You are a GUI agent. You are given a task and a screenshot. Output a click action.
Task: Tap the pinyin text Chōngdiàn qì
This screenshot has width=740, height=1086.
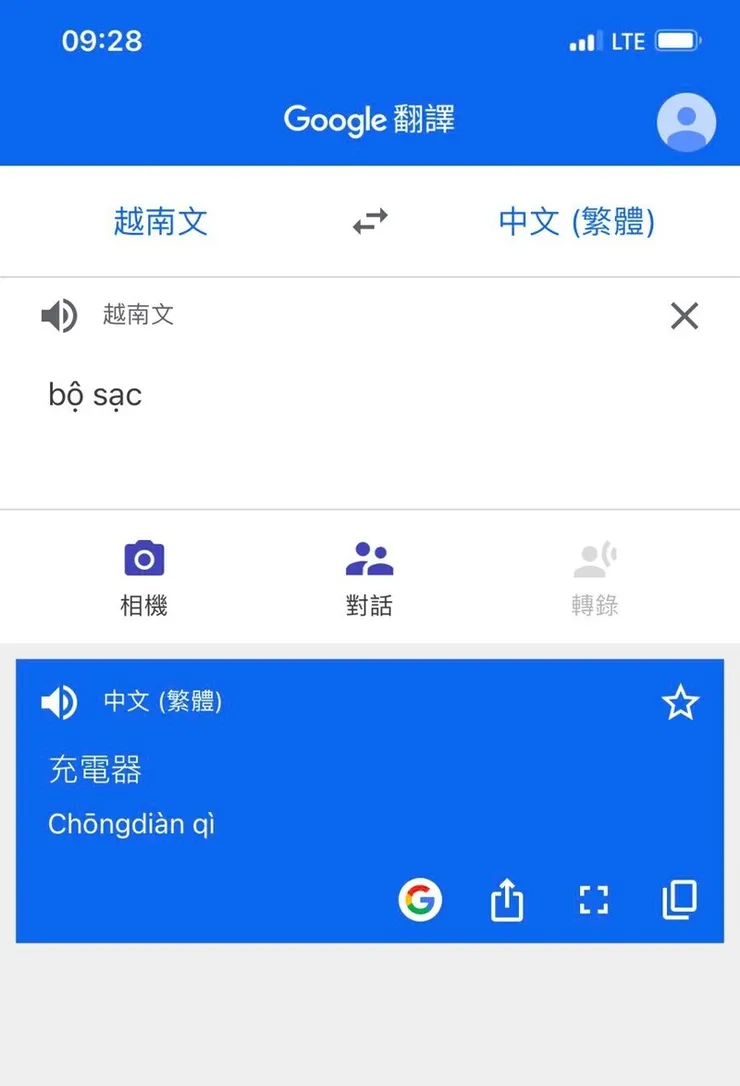point(132,823)
